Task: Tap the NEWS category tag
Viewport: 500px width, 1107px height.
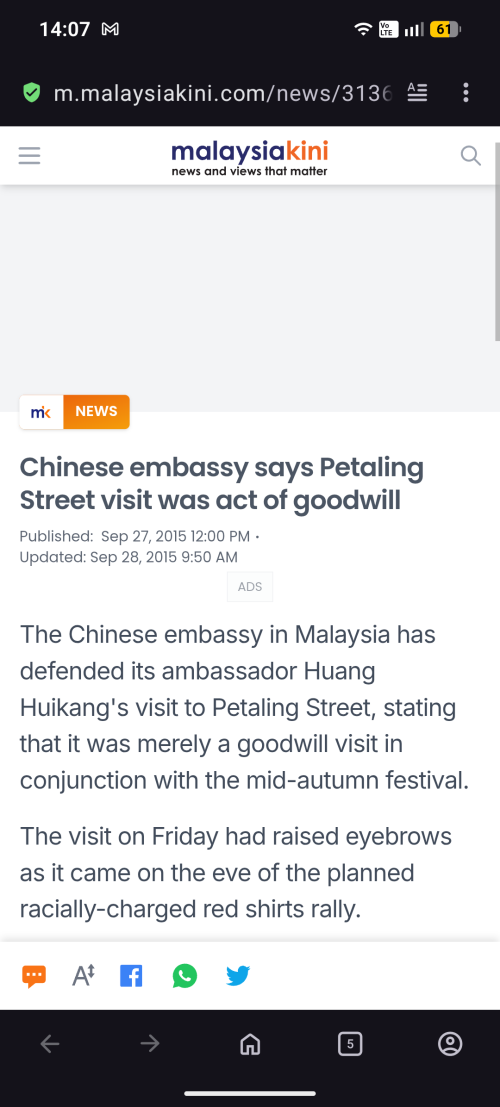Action: tap(96, 412)
